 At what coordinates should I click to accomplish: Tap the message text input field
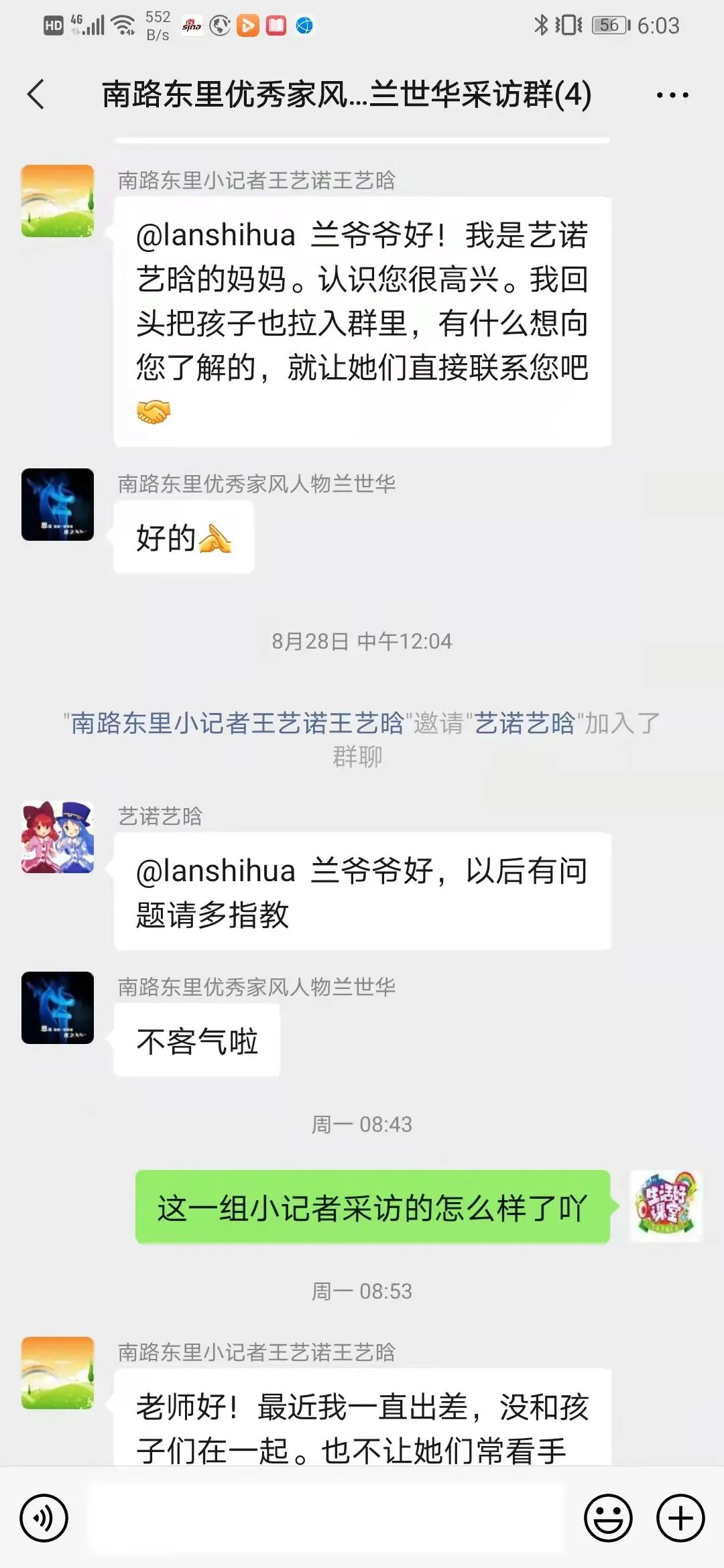(x=327, y=1518)
